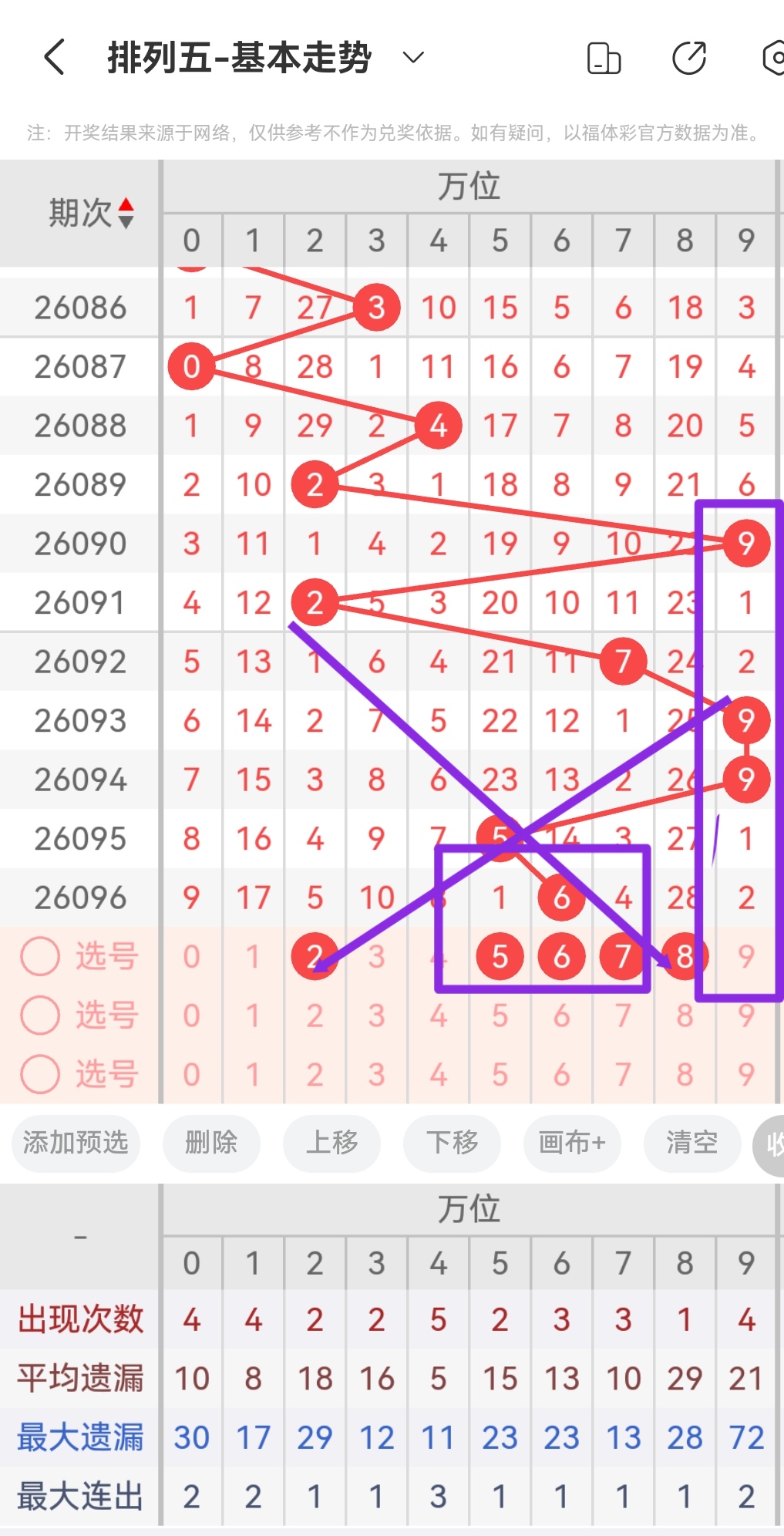This screenshot has width=784, height=1536.
Task: Select the first 选号 row circle
Action: 41,955
